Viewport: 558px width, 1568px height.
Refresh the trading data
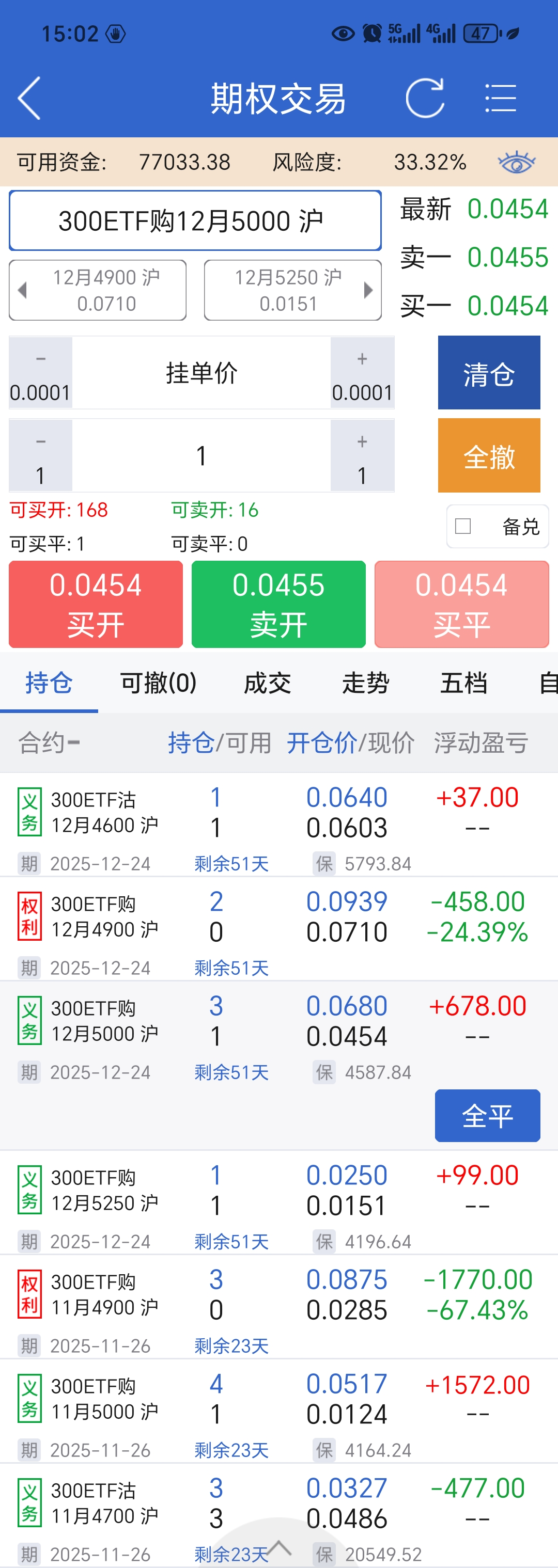(425, 98)
